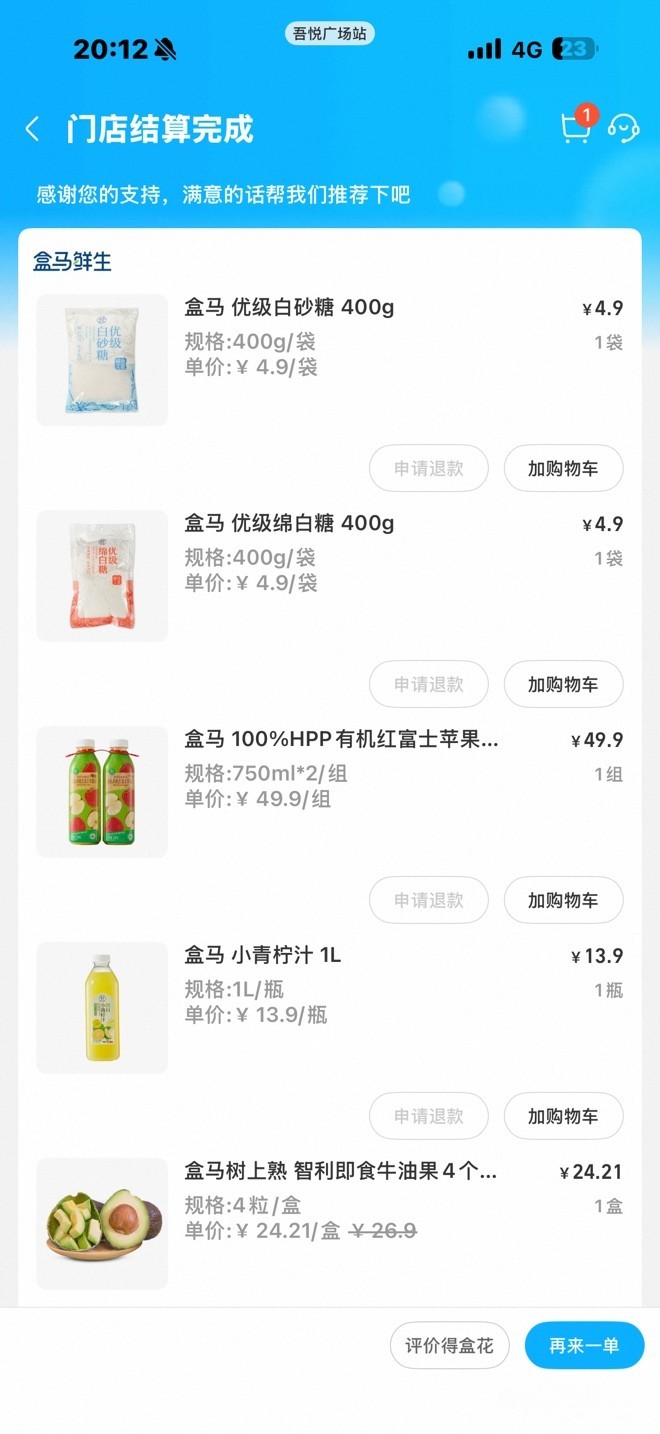This screenshot has width=660, height=1434.
Task: Reorder with the 再来一单 button
Action: tap(584, 1346)
